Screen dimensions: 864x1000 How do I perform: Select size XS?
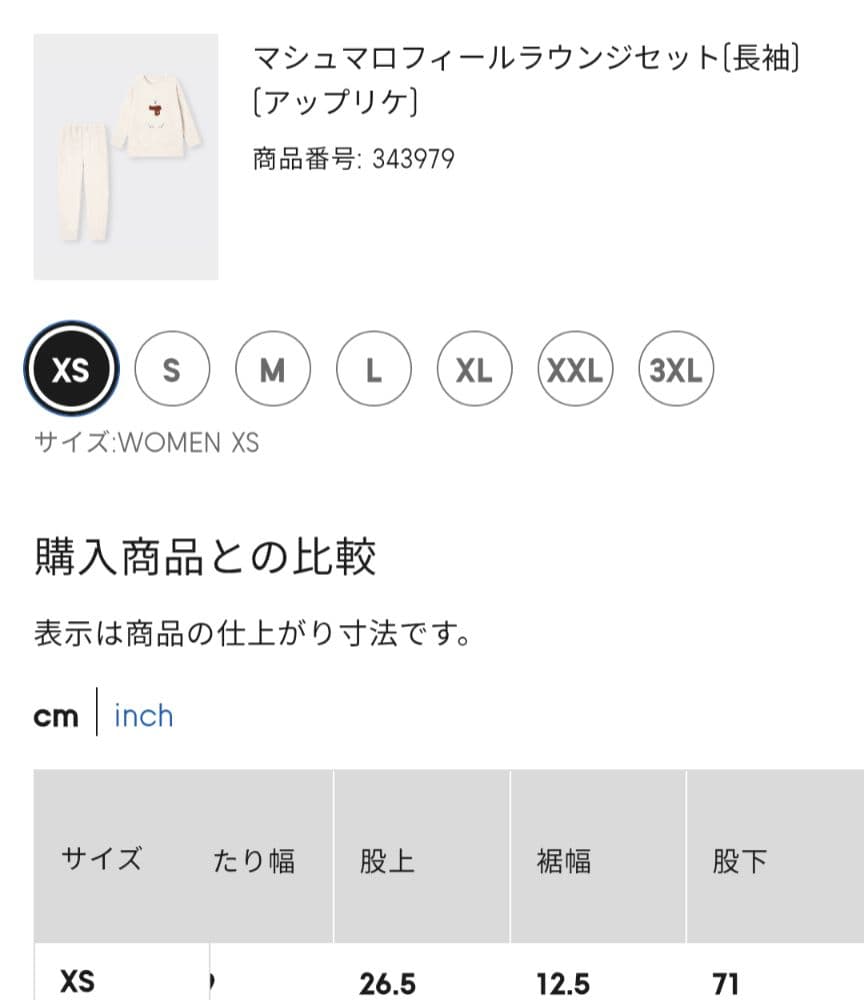click(x=70, y=370)
